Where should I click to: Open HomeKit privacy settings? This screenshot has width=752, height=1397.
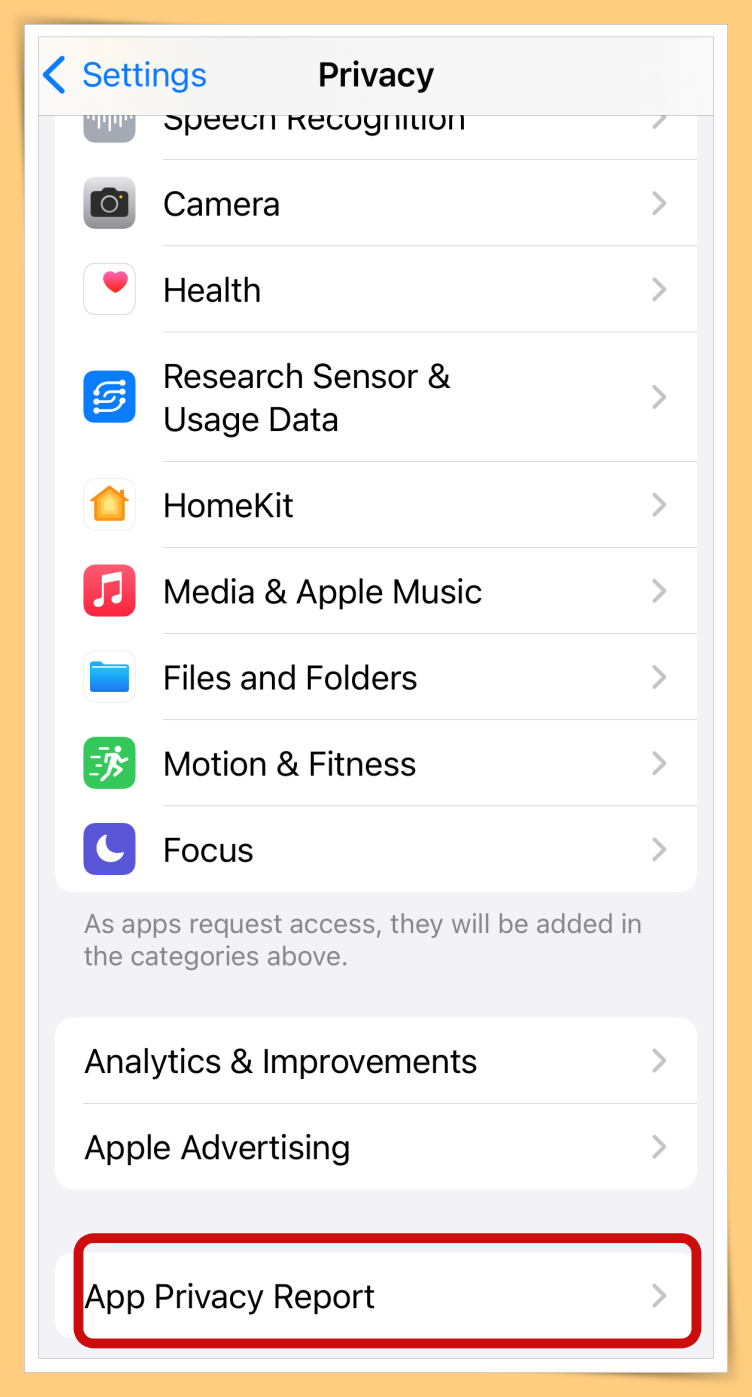pyautogui.click(x=375, y=506)
